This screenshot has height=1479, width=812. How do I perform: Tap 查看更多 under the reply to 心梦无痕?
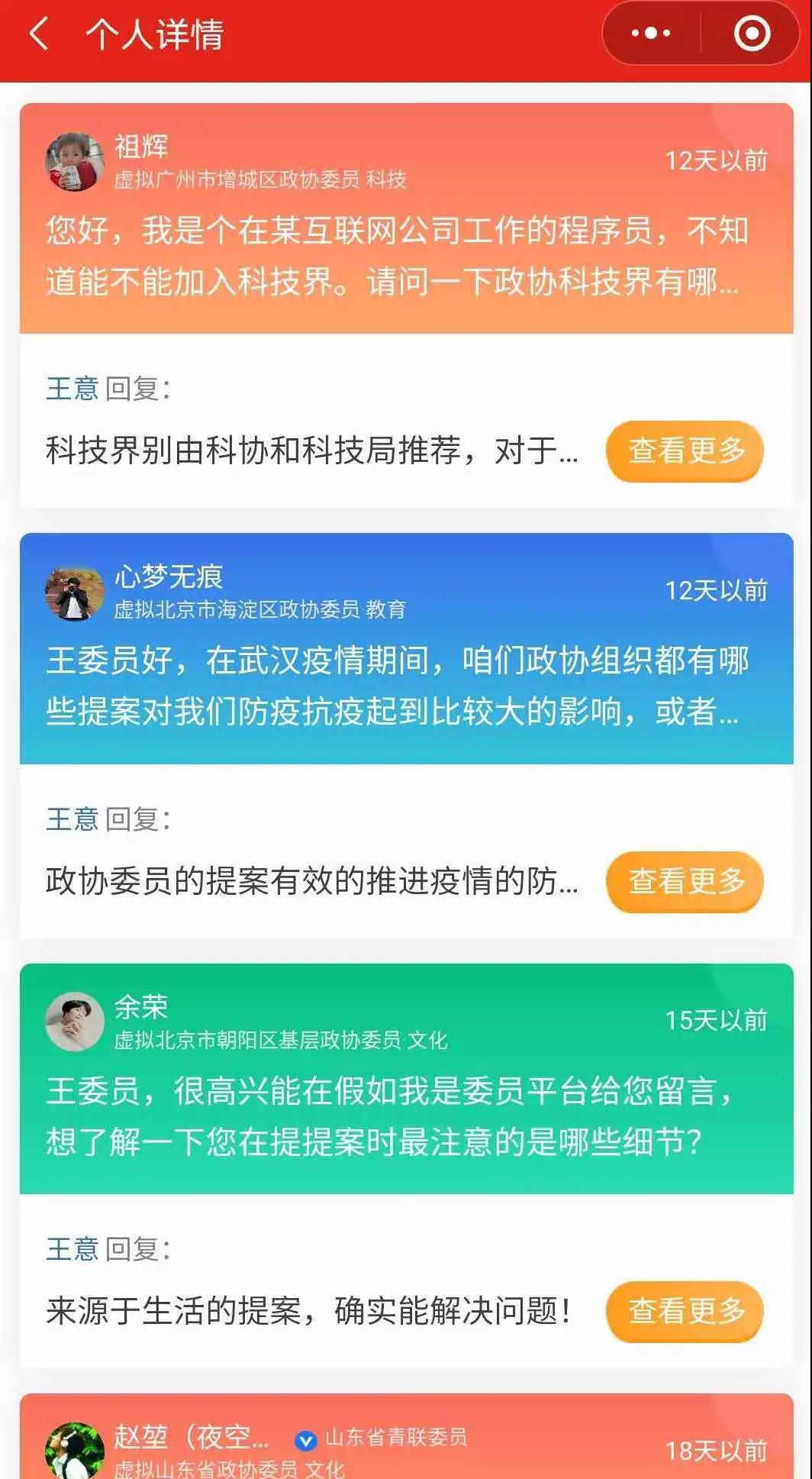685,881
